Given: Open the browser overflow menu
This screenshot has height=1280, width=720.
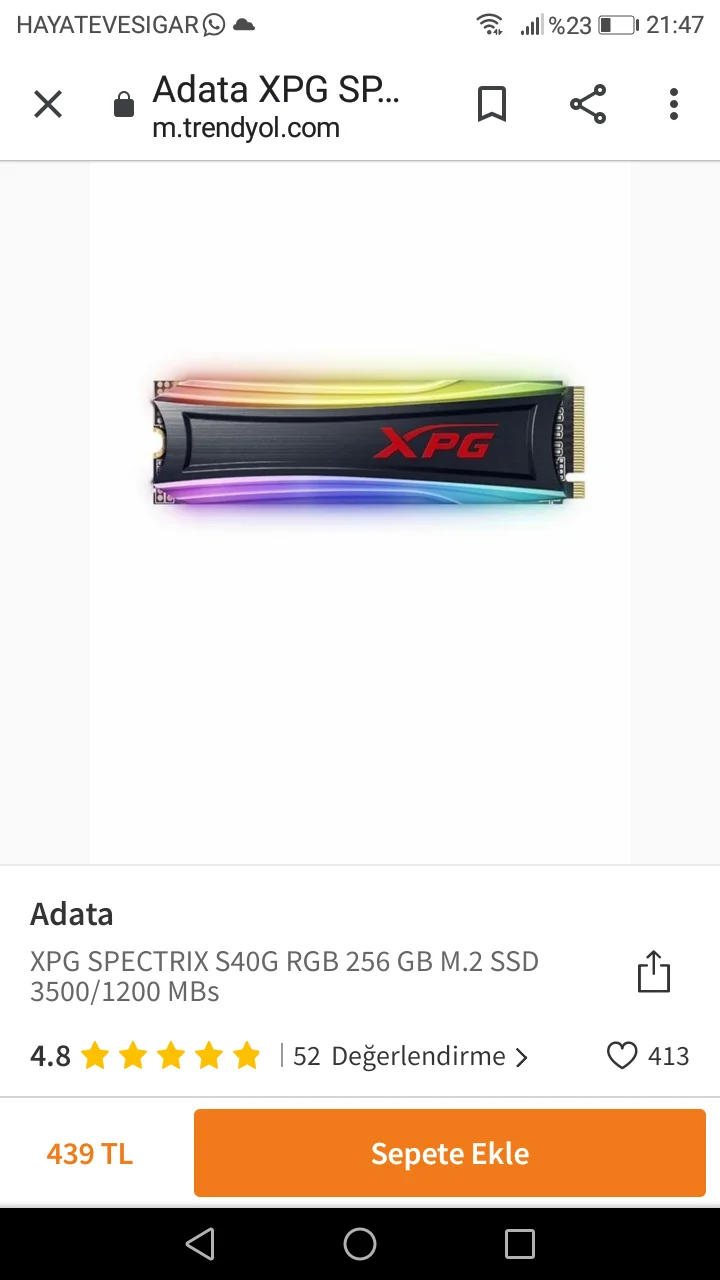Looking at the screenshot, I should [x=674, y=104].
